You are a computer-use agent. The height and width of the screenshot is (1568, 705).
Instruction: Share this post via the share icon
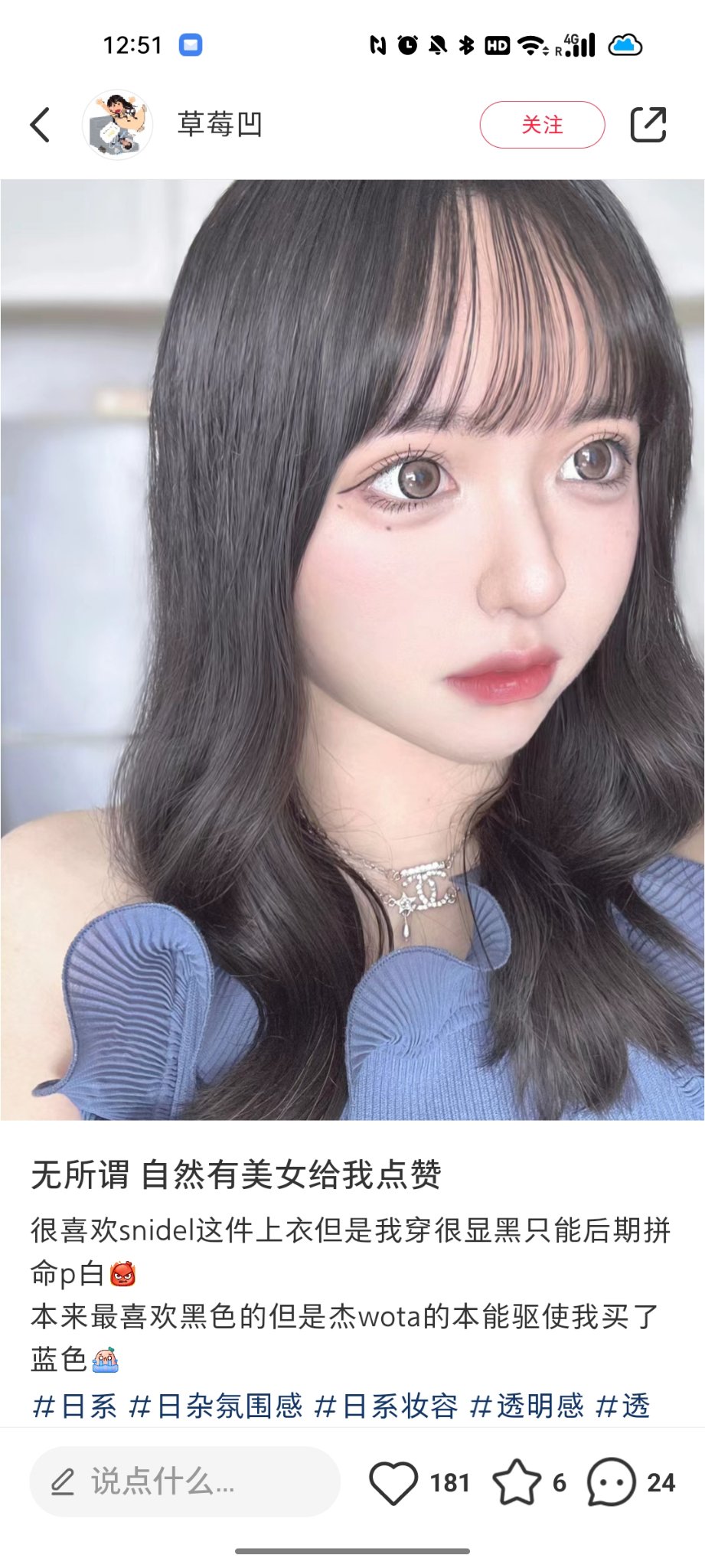pyautogui.click(x=648, y=125)
